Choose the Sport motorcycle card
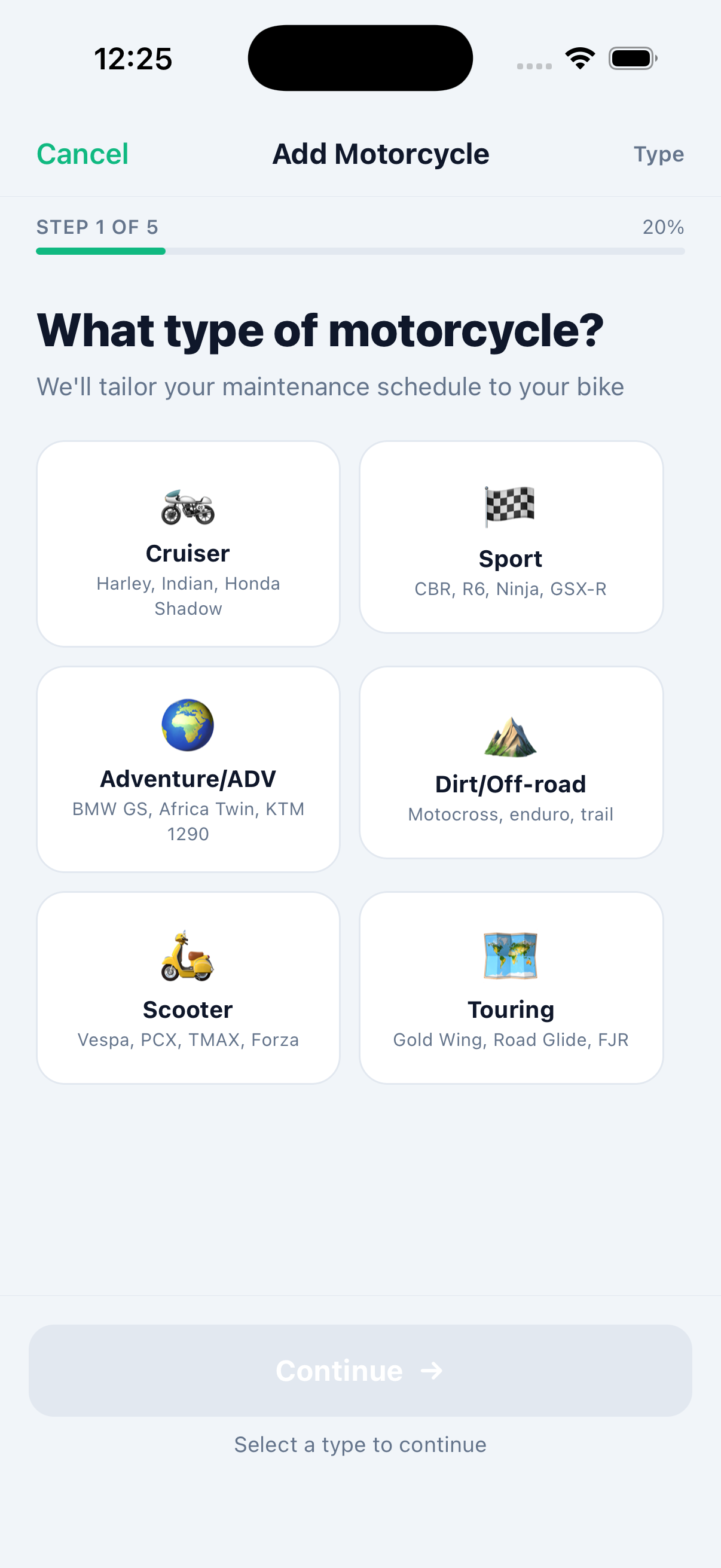The width and height of the screenshot is (721, 1568). tap(511, 537)
